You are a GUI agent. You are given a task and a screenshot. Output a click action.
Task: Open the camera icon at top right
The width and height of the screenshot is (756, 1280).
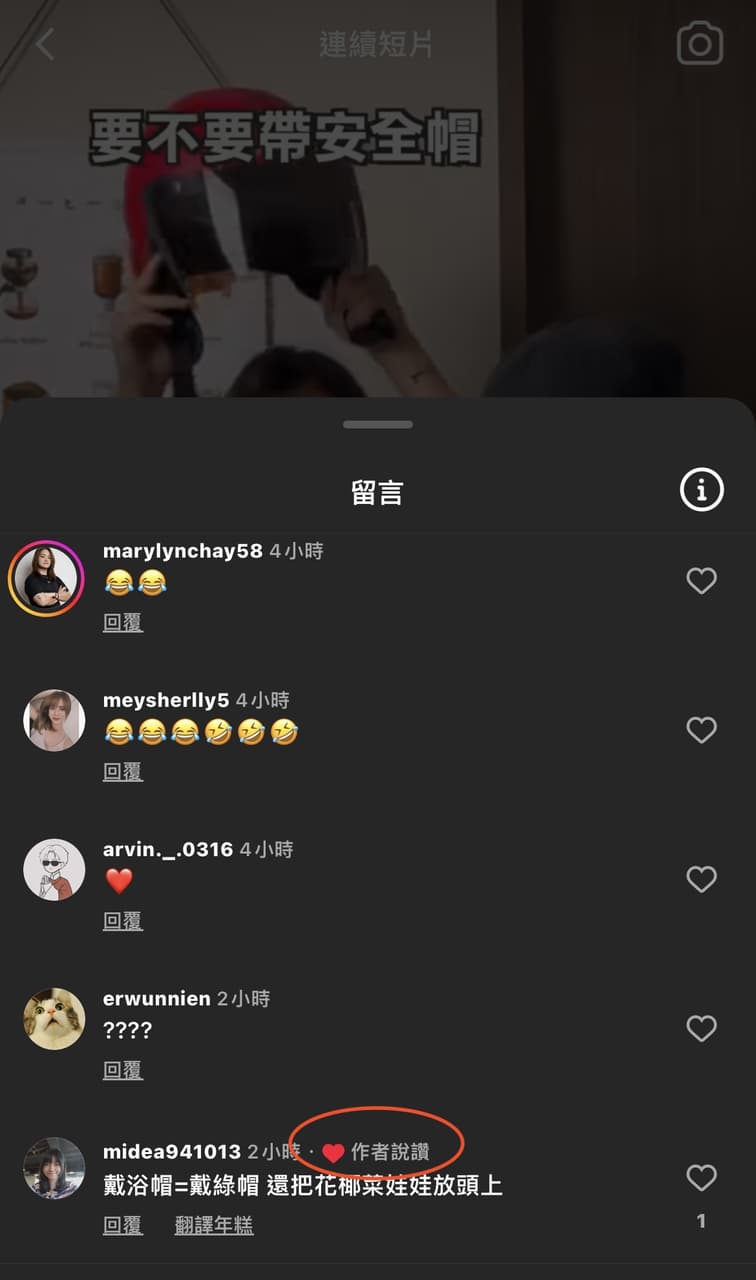tap(700, 44)
